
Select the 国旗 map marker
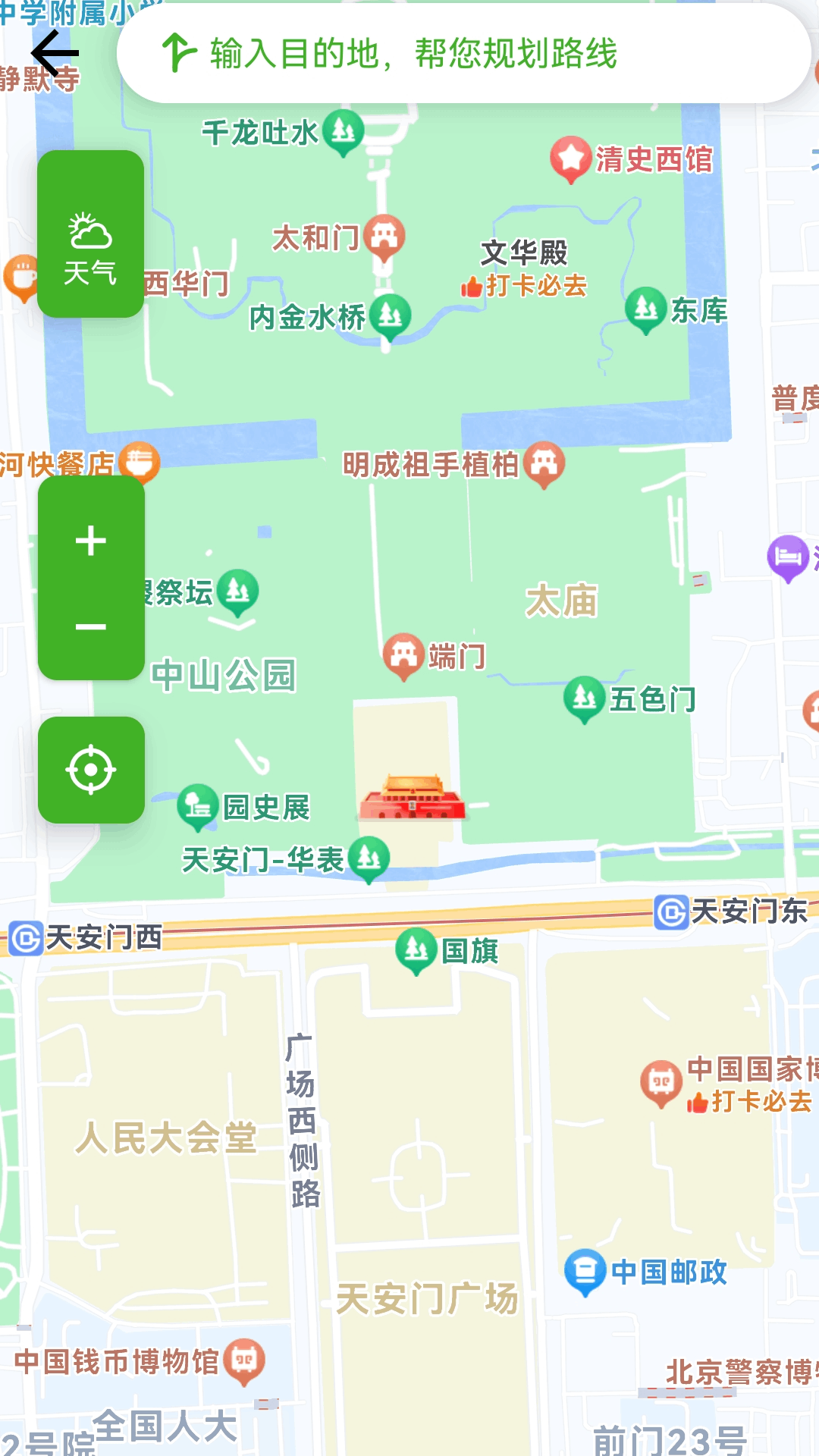[x=416, y=949]
